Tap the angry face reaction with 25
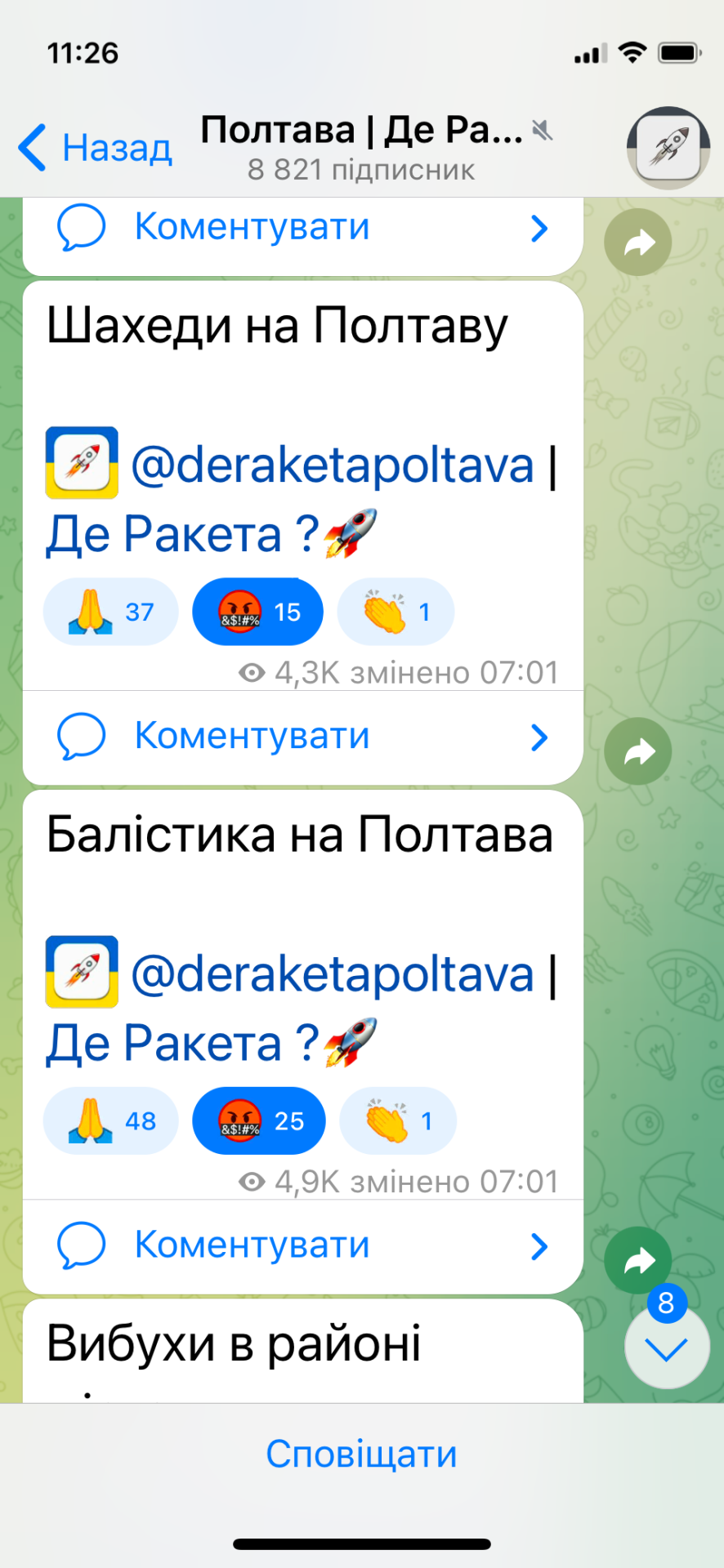The height and width of the screenshot is (1568, 724). (258, 1120)
